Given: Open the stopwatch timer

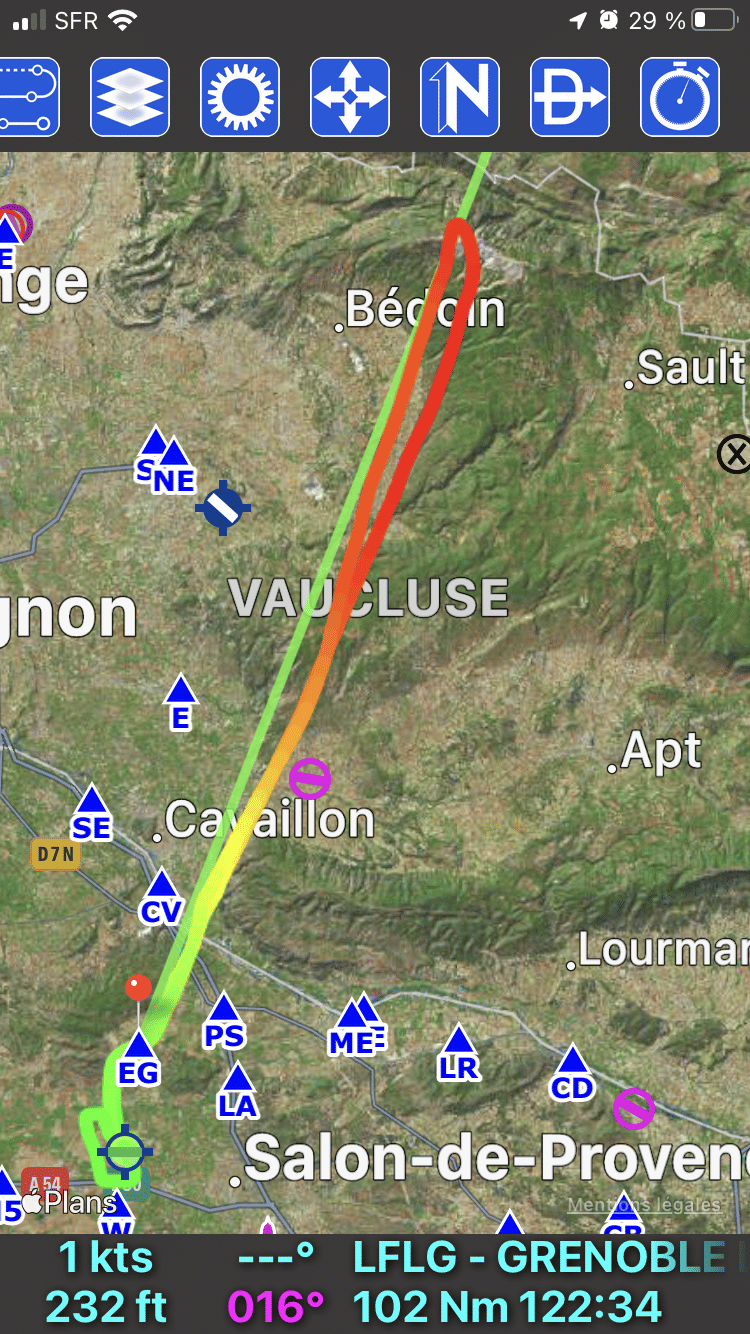Looking at the screenshot, I should point(679,97).
